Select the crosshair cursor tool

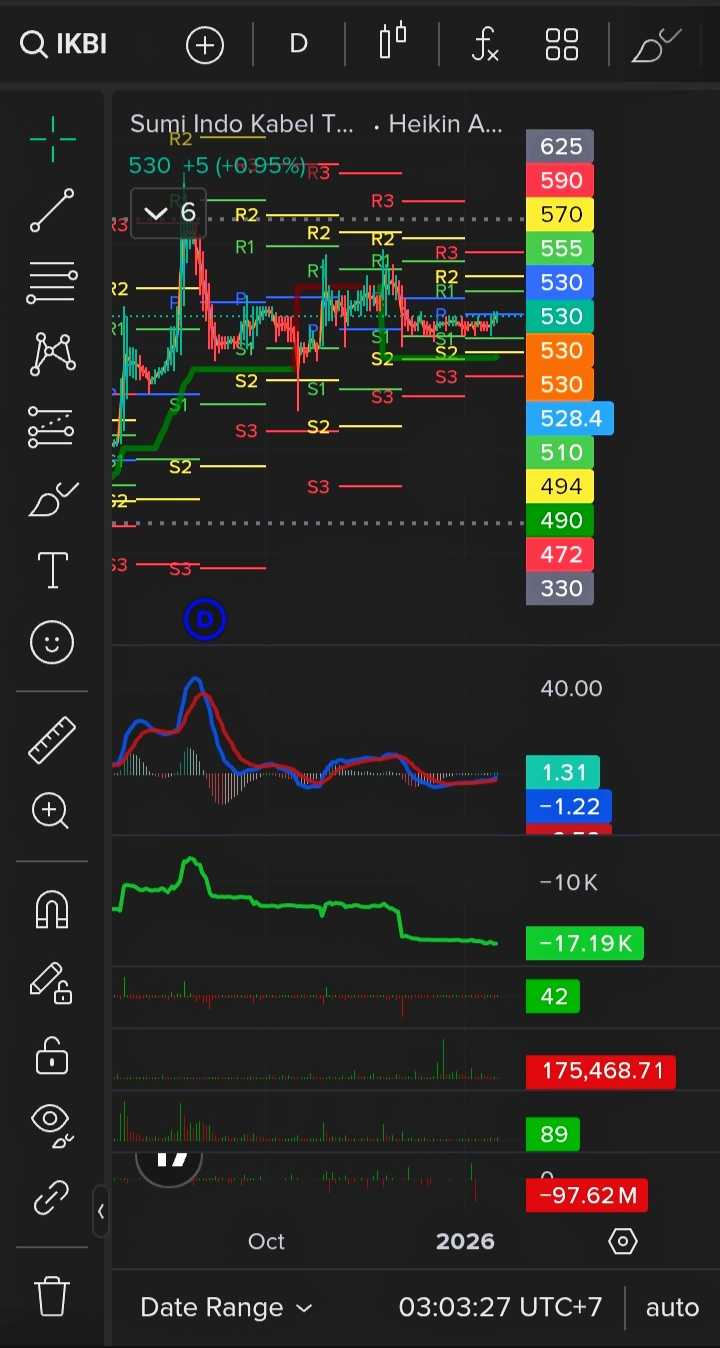point(52,139)
